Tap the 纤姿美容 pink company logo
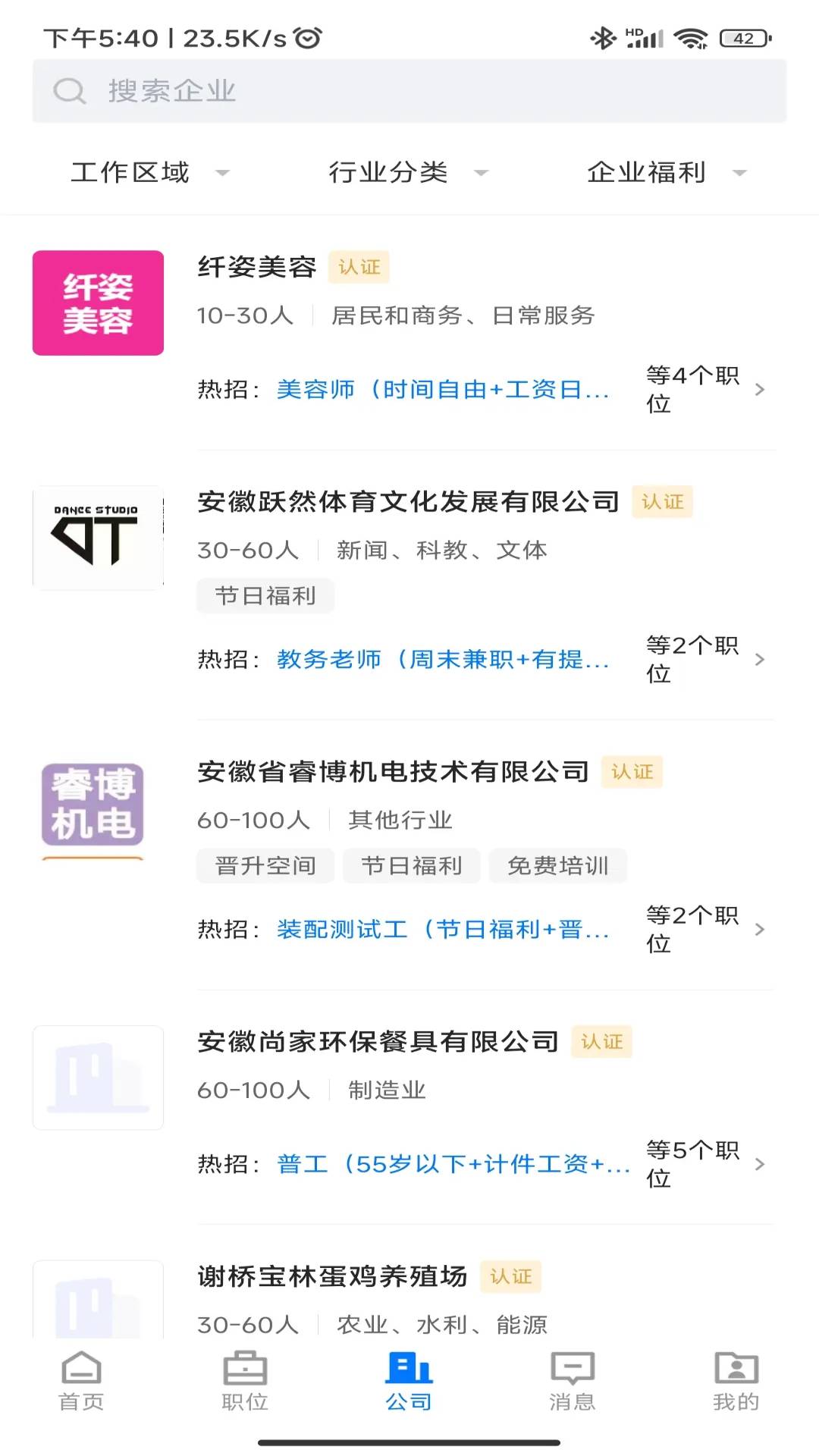 (97, 302)
